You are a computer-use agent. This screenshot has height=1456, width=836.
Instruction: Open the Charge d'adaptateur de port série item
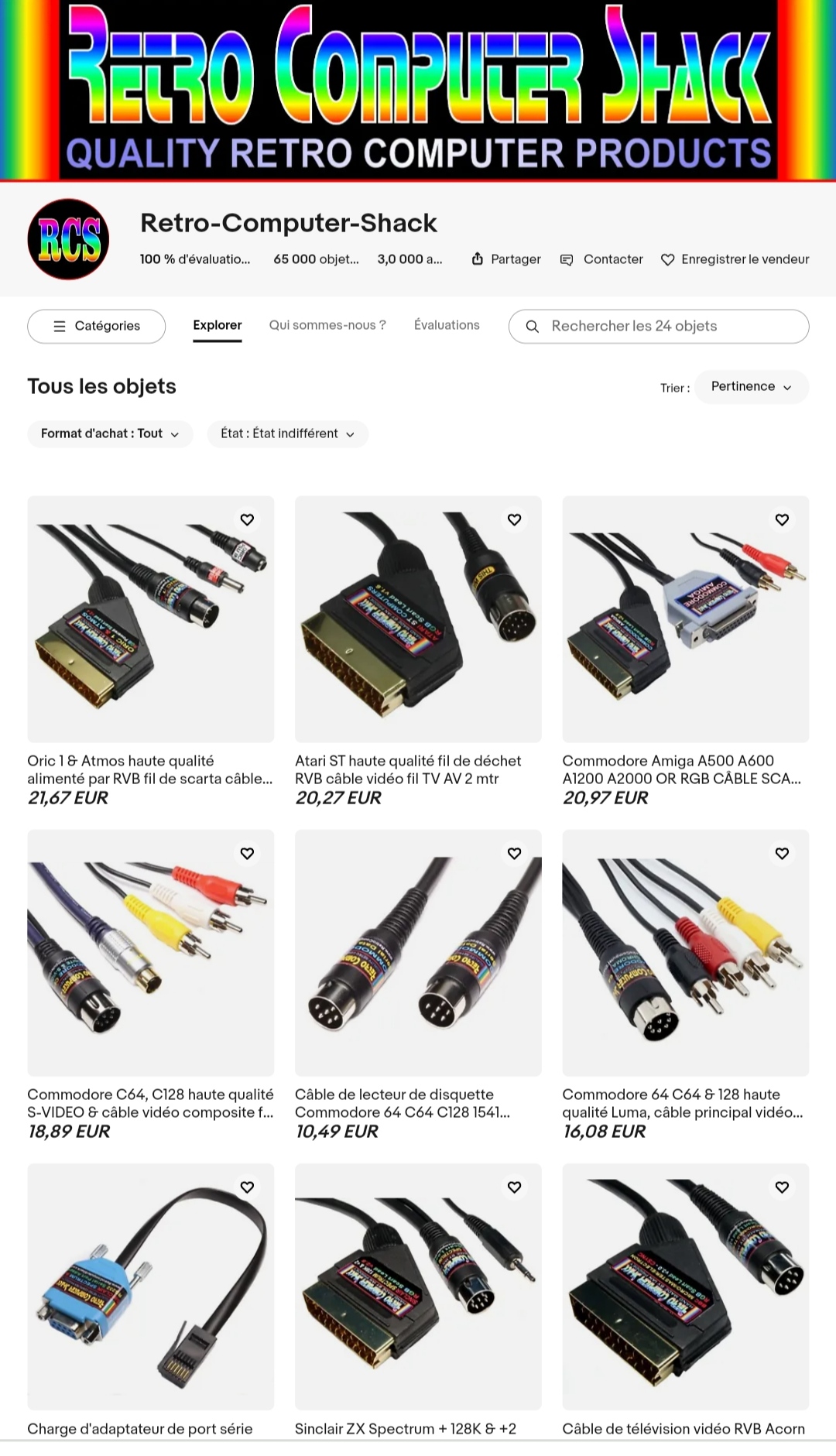click(x=140, y=1429)
